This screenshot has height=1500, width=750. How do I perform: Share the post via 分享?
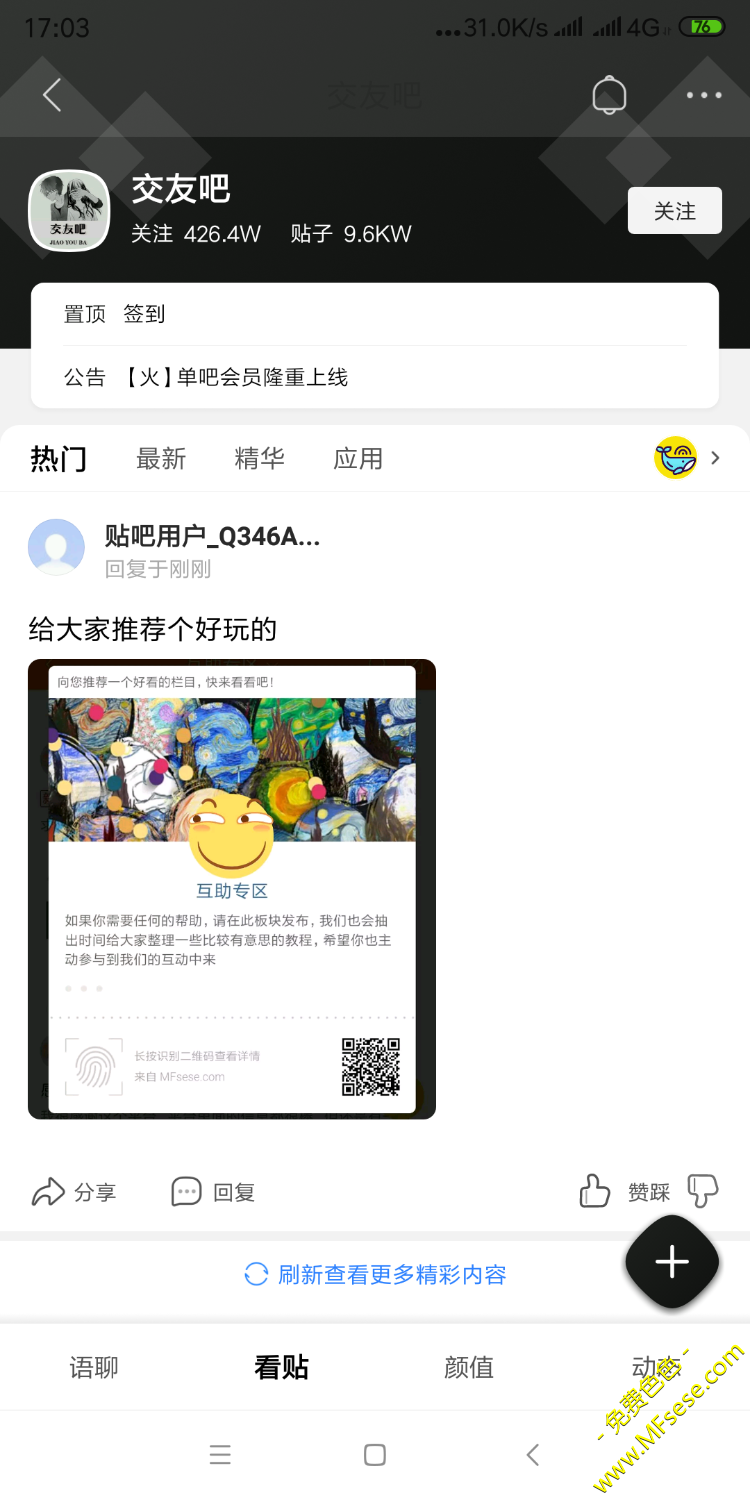74,1192
